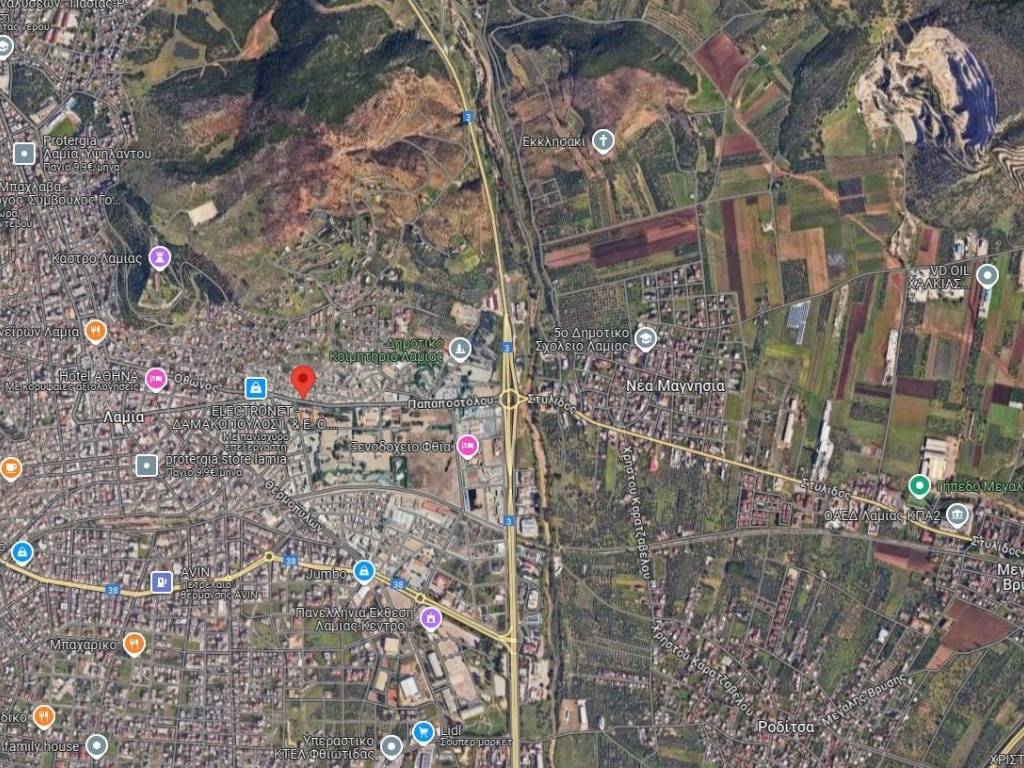Open the Εκκλησάκι church marker
Viewport: 1024px width, 768px height.
(x=602, y=141)
